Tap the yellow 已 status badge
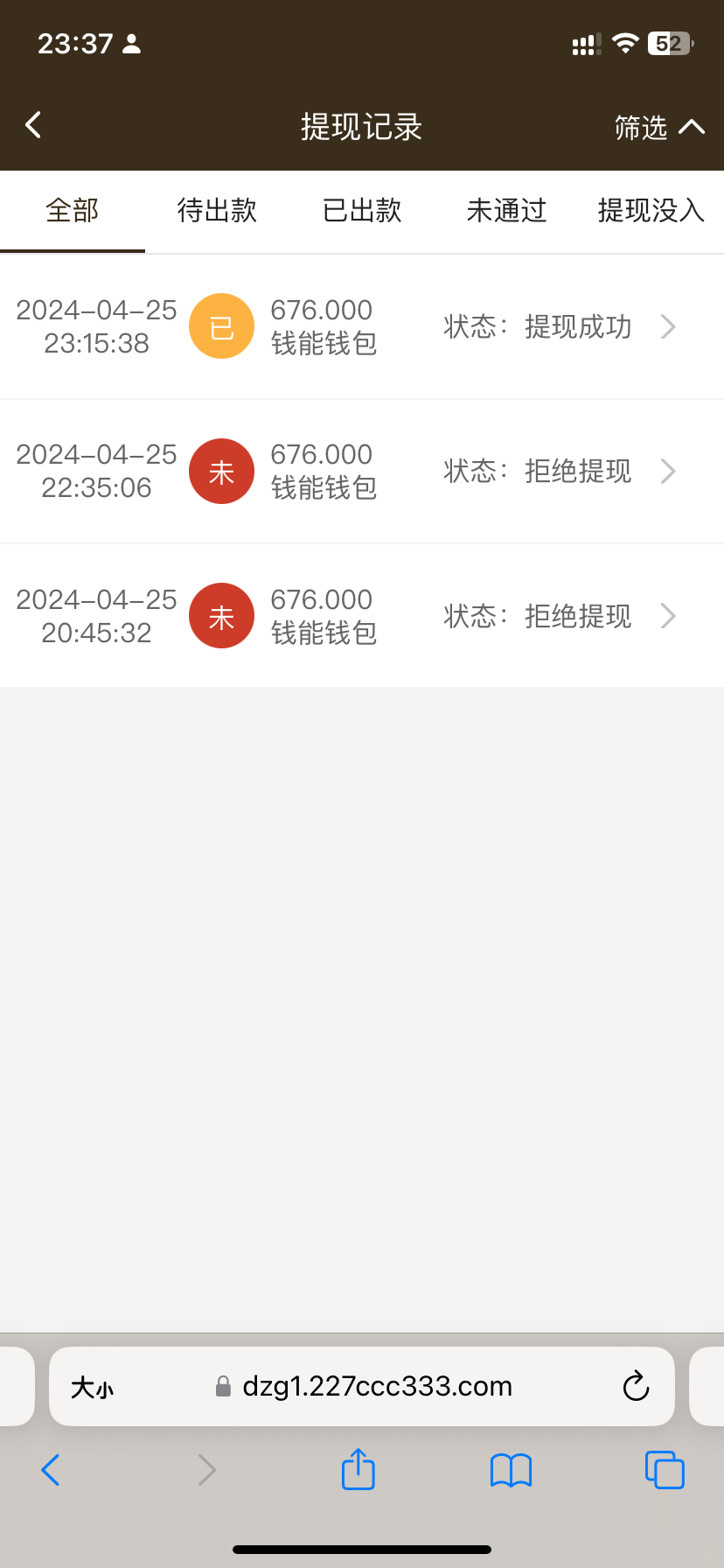This screenshot has height=1568, width=724. coord(220,325)
